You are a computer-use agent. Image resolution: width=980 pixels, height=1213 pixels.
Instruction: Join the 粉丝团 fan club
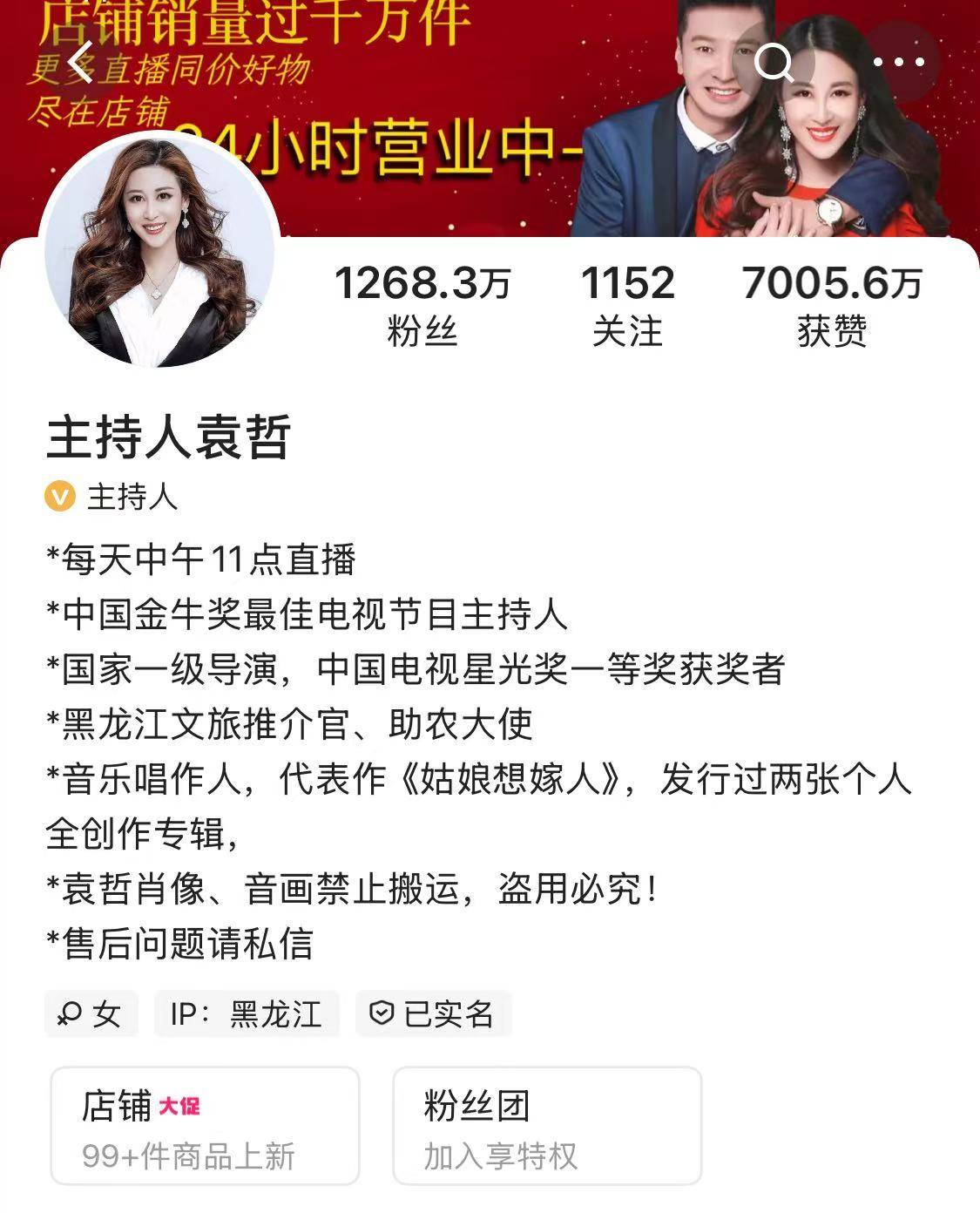[547, 1126]
